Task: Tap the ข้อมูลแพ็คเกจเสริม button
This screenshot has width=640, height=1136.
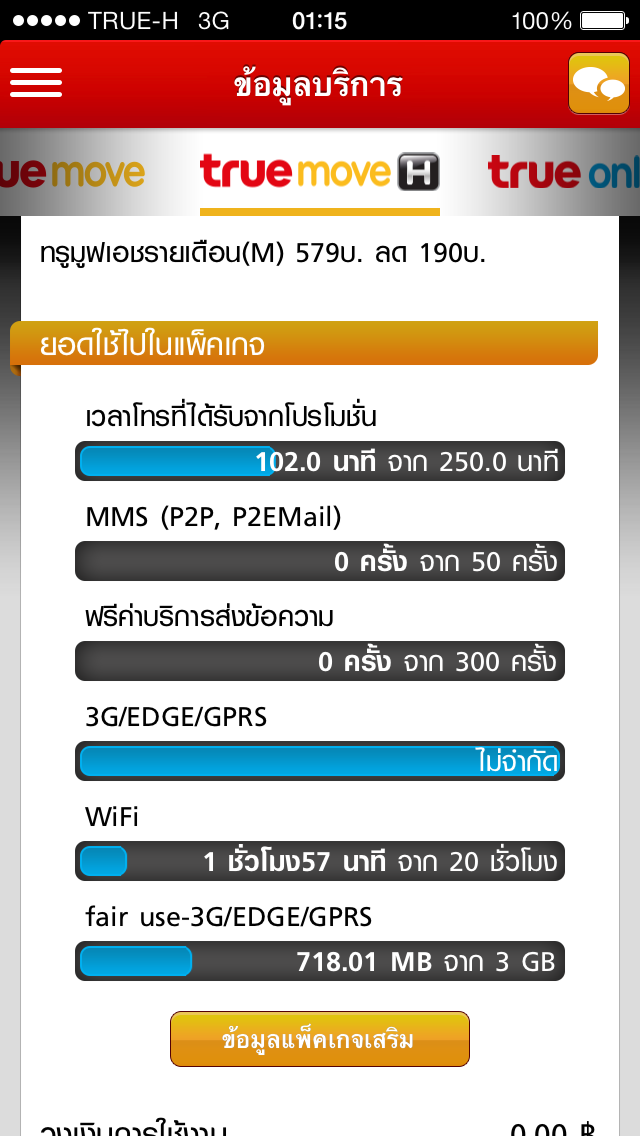Action: tap(320, 1039)
